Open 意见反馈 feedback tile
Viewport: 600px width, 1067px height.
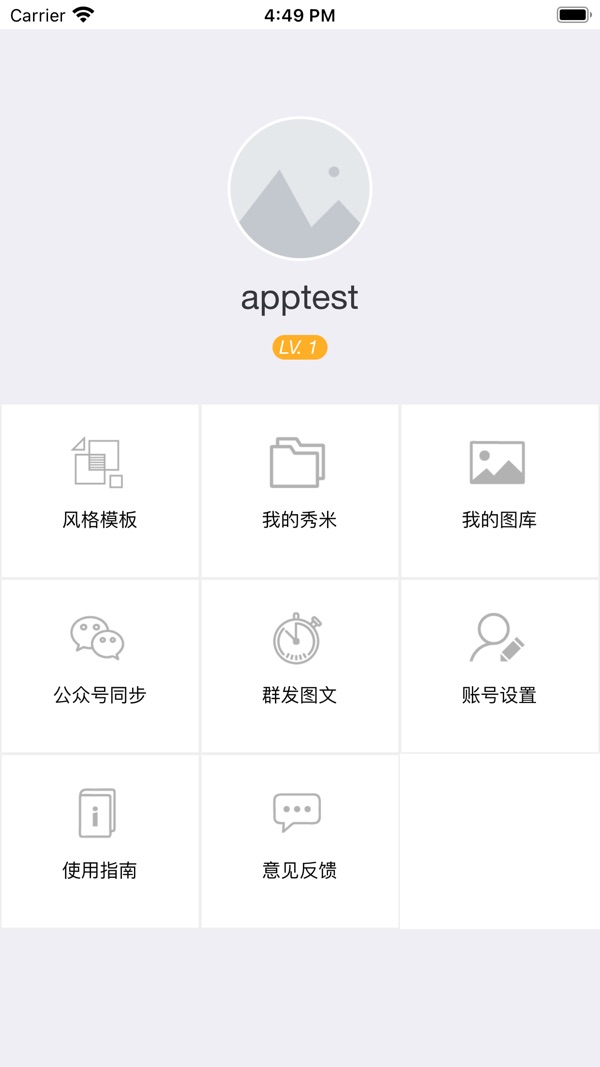click(299, 841)
